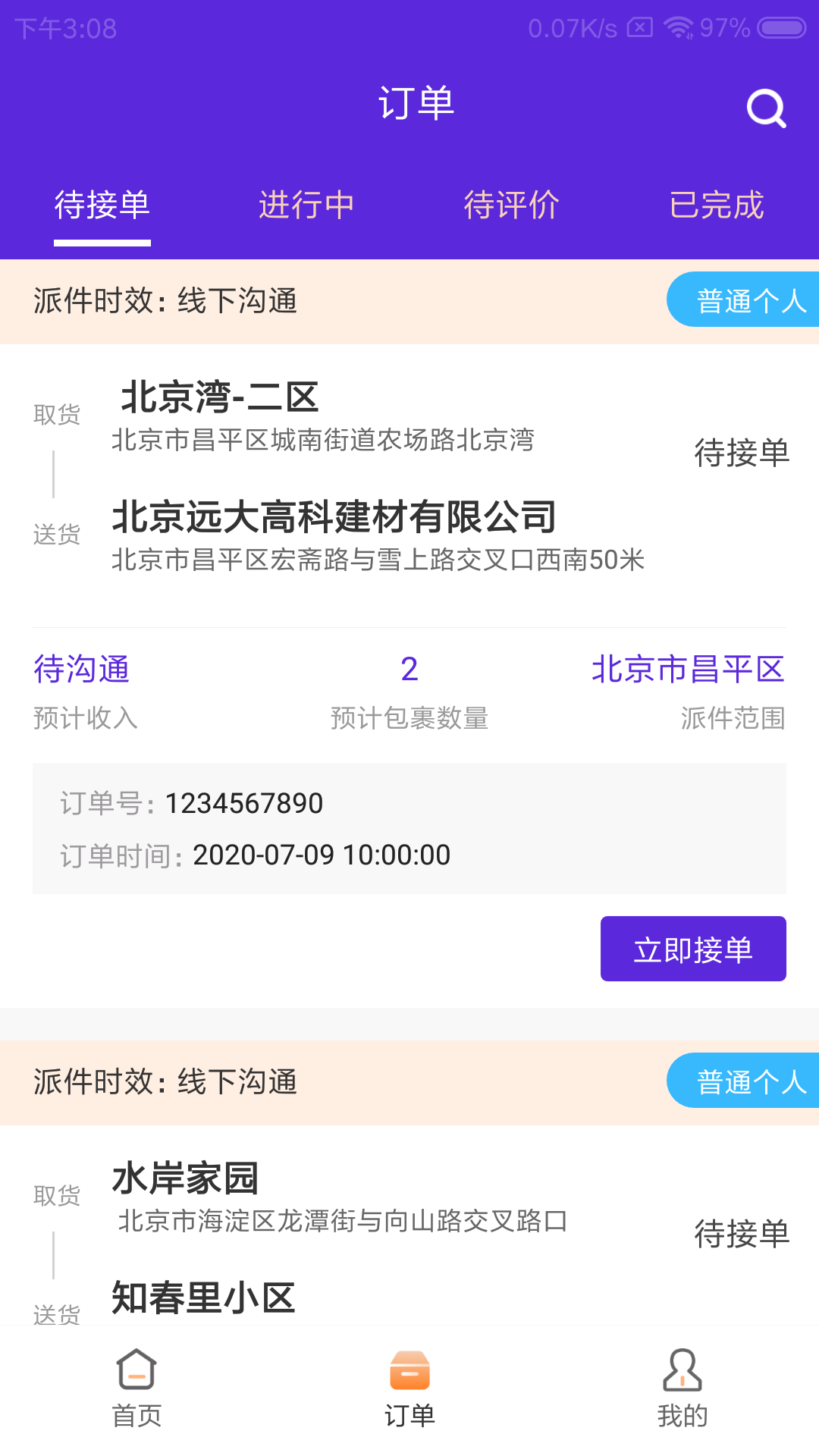Viewport: 819px width, 1456px height.
Task: Open the 我的 profile tab
Action: coord(682,1389)
